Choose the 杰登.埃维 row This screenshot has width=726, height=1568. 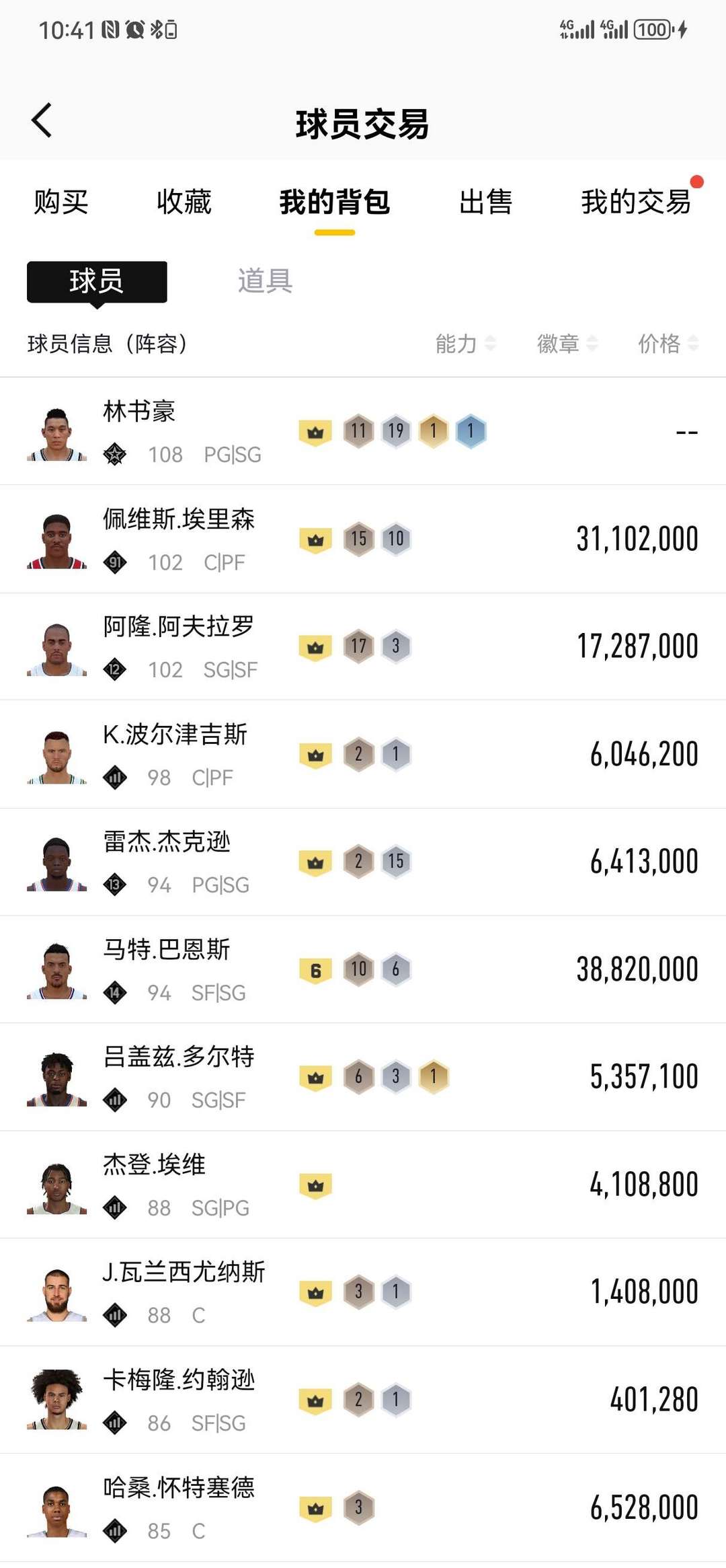363,1185
